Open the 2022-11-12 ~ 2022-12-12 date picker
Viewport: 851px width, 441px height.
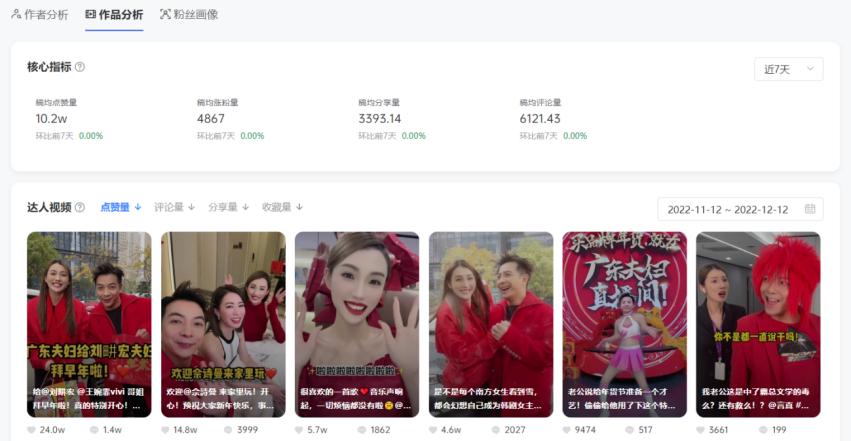[740, 209]
